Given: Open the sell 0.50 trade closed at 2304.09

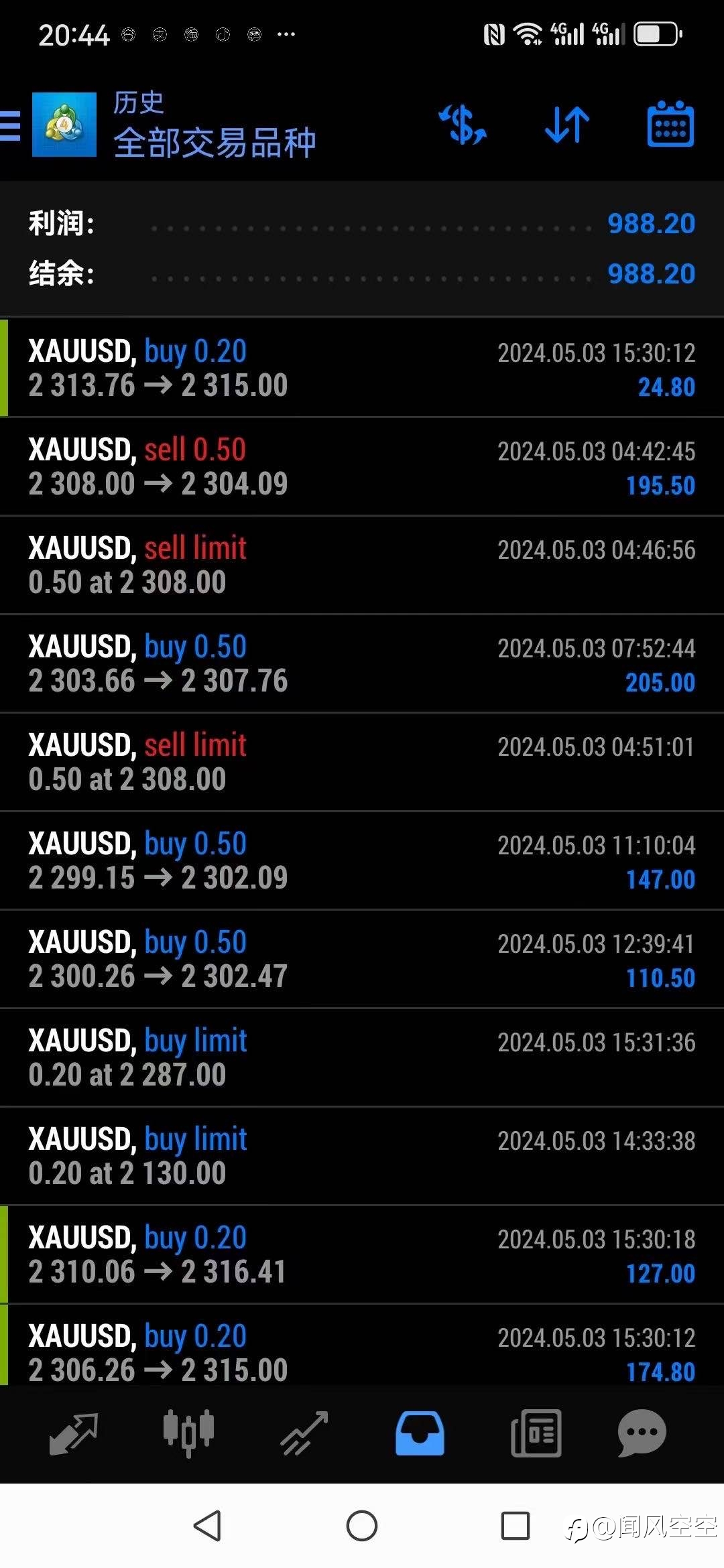Looking at the screenshot, I should click(x=362, y=466).
